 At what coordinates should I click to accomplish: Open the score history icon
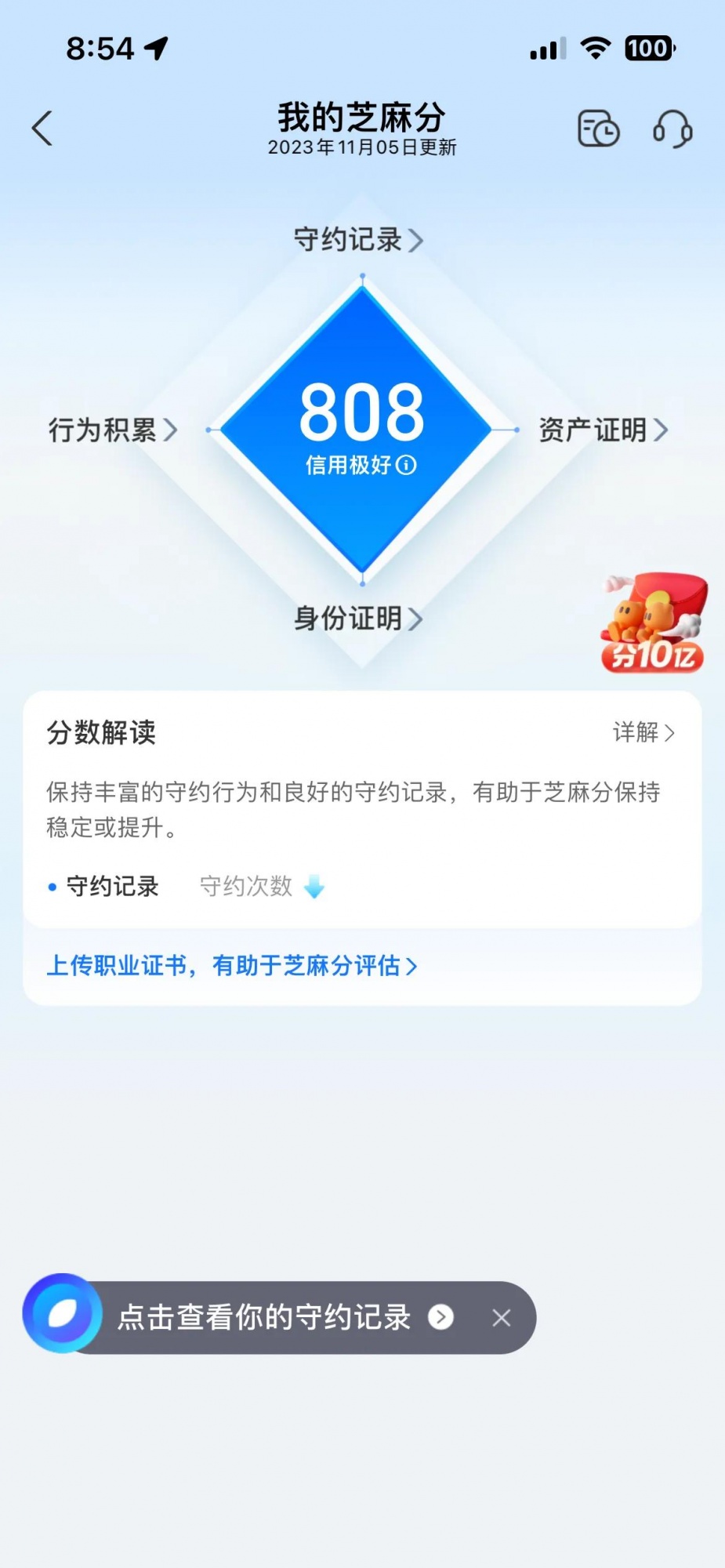point(598,129)
